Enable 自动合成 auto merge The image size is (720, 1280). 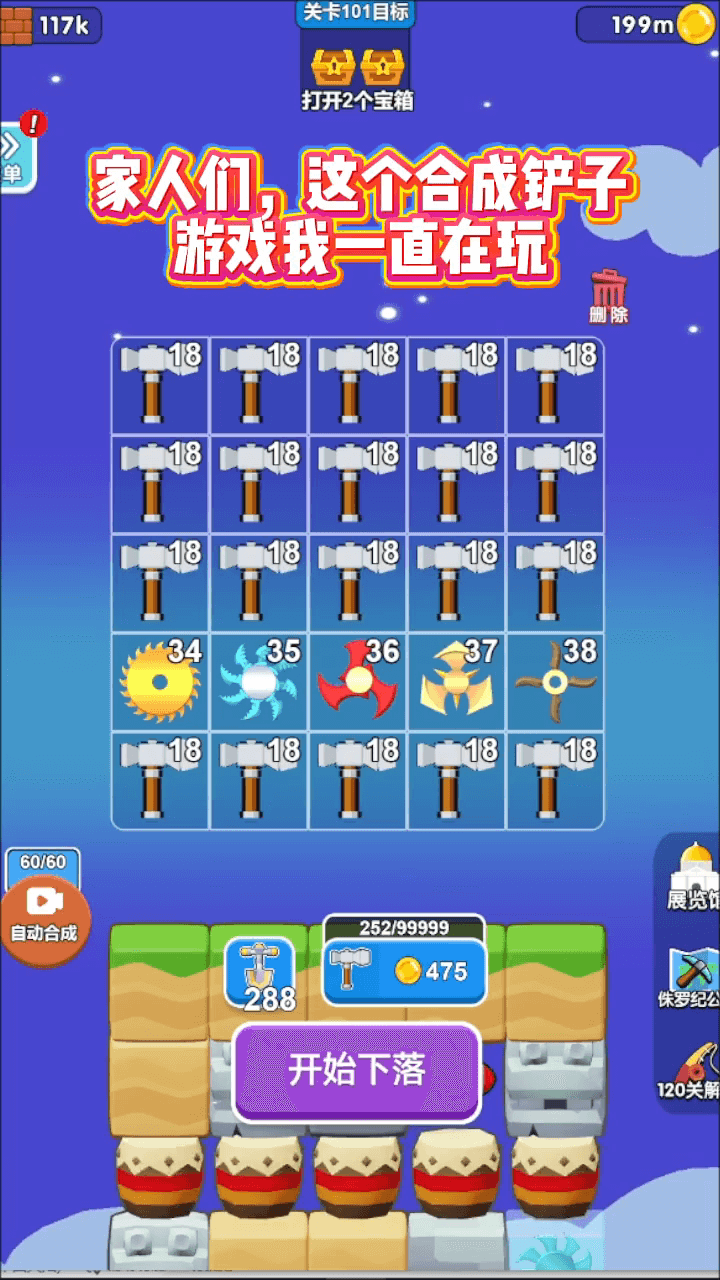tap(44, 915)
